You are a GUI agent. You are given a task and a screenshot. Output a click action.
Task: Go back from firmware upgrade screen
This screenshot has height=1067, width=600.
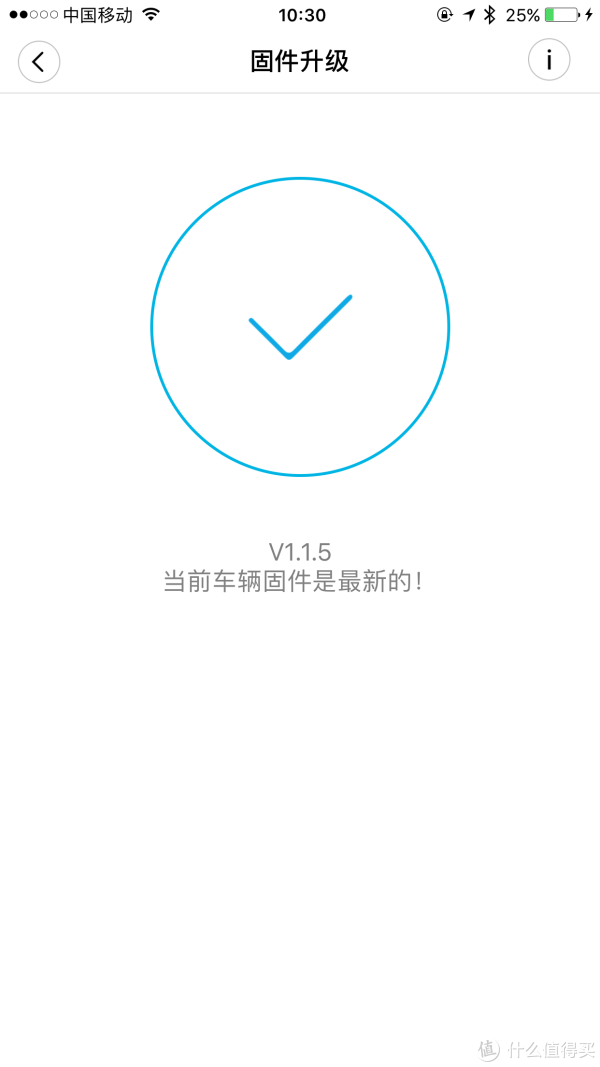coord(39,62)
